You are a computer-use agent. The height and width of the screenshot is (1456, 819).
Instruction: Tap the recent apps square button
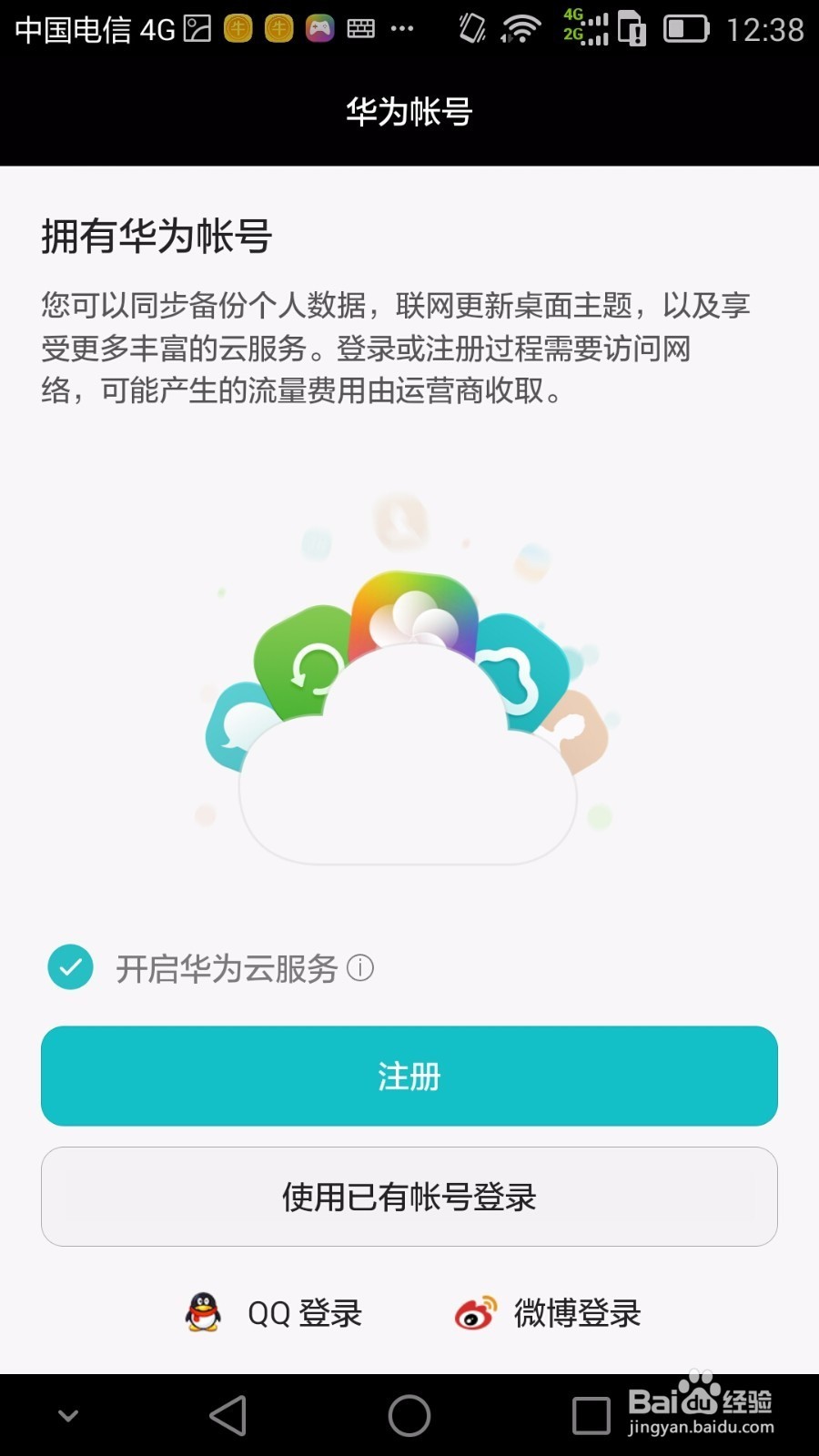pos(591,1413)
